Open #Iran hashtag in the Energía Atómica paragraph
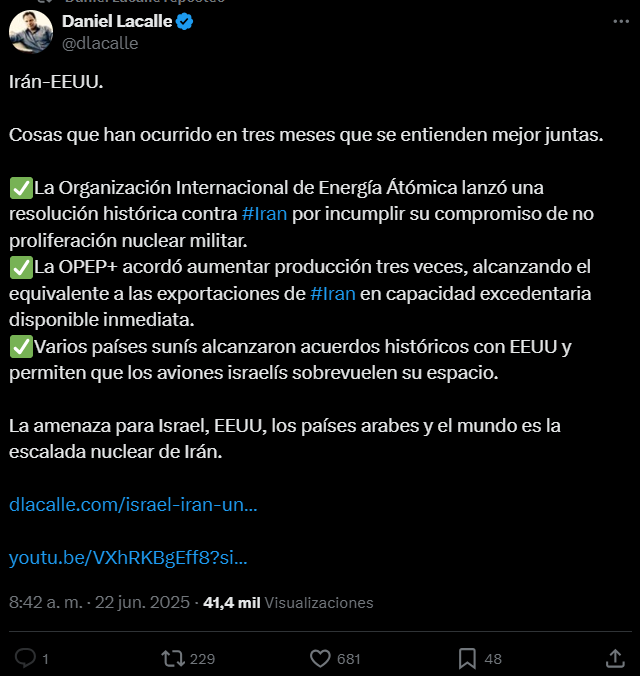The height and width of the screenshot is (676, 640). click(x=264, y=214)
